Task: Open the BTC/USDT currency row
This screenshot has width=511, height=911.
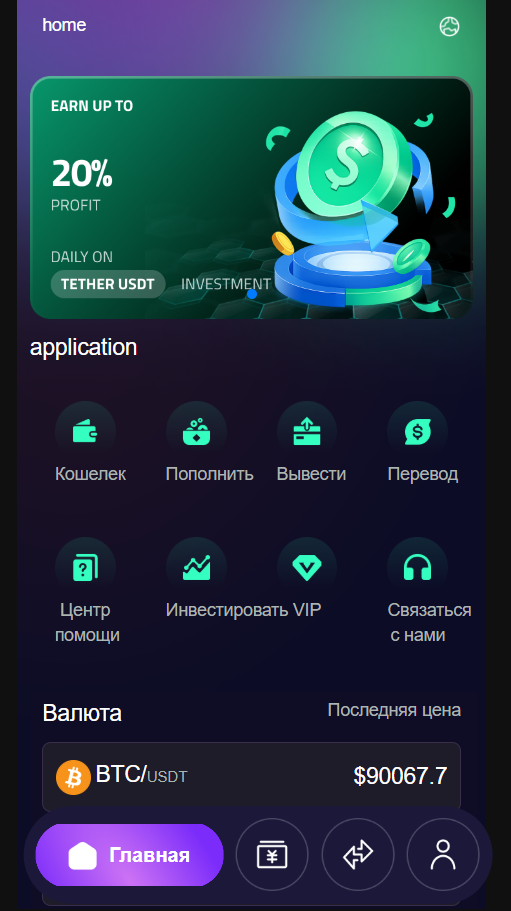Action: (251, 777)
